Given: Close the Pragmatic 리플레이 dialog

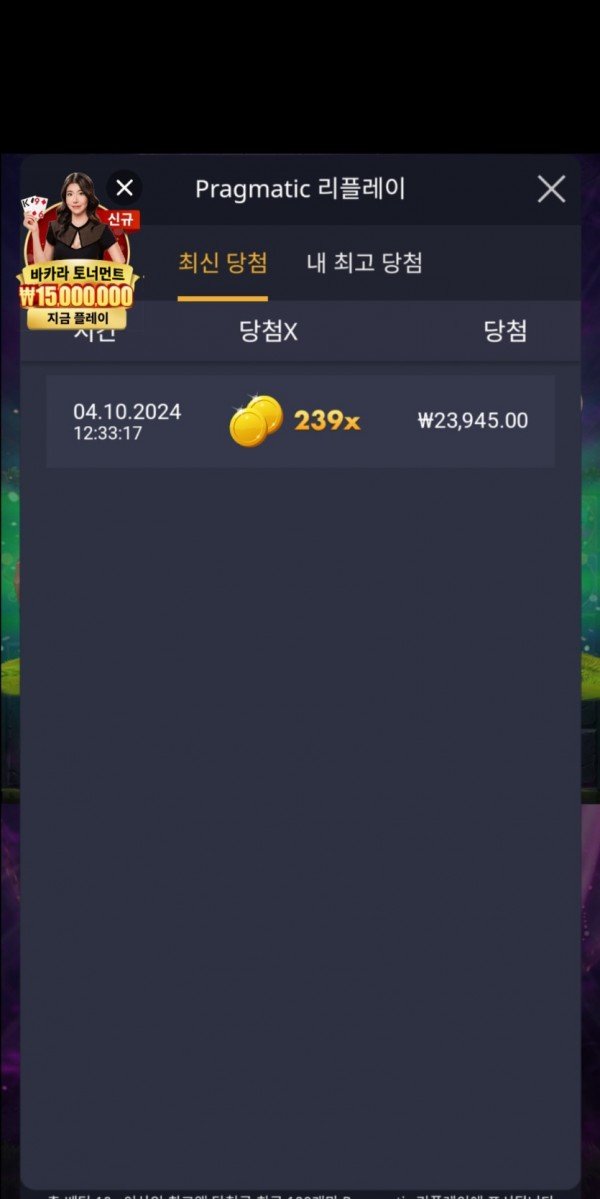Looking at the screenshot, I should [x=551, y=189].
